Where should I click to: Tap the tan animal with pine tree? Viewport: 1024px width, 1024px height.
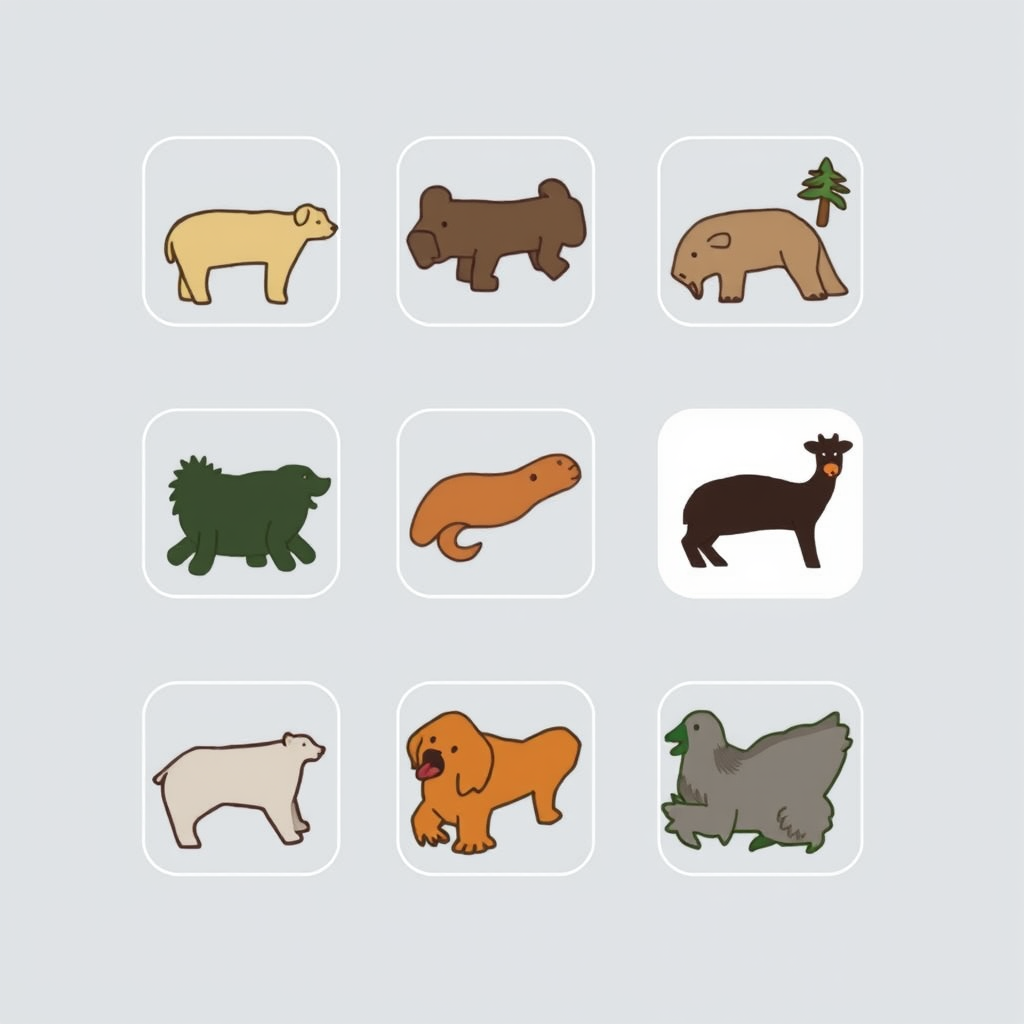pyautogui.click(x=760, y=232)
